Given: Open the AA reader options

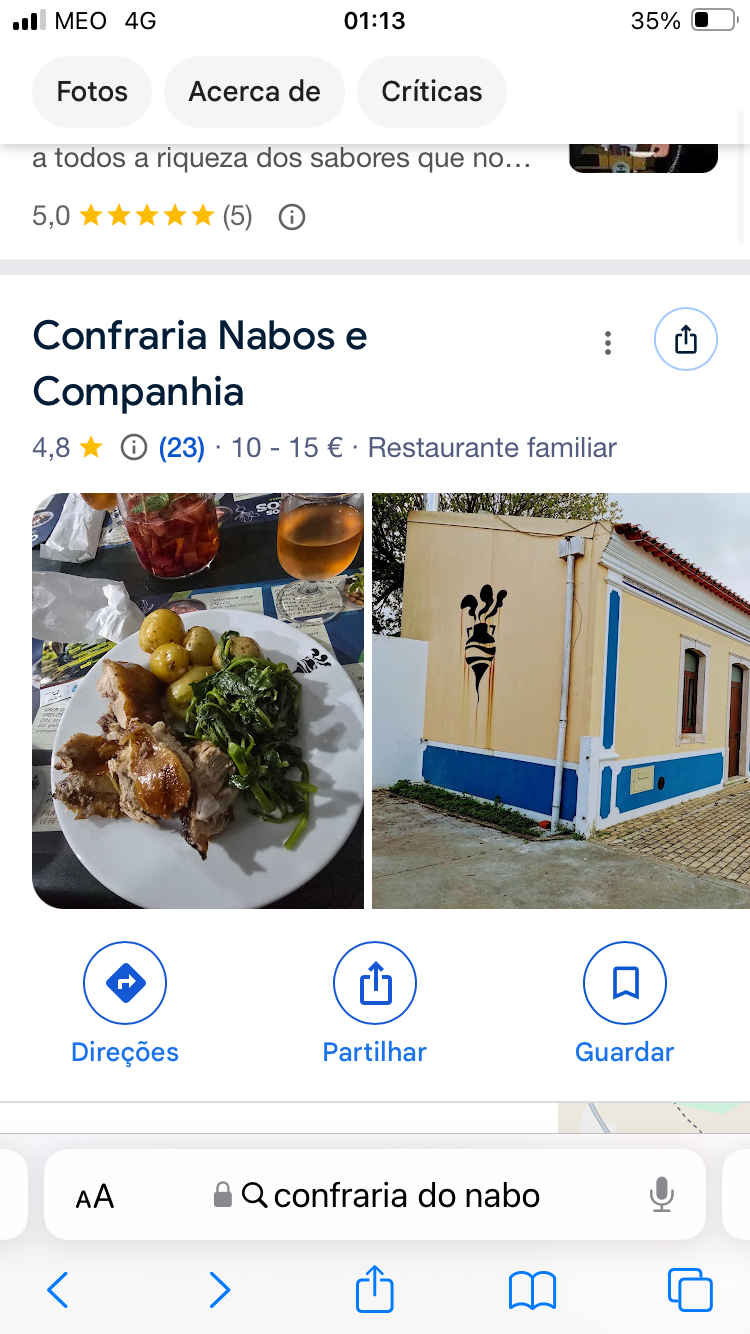Looking at the screenshot, I should pos(95,1196).
